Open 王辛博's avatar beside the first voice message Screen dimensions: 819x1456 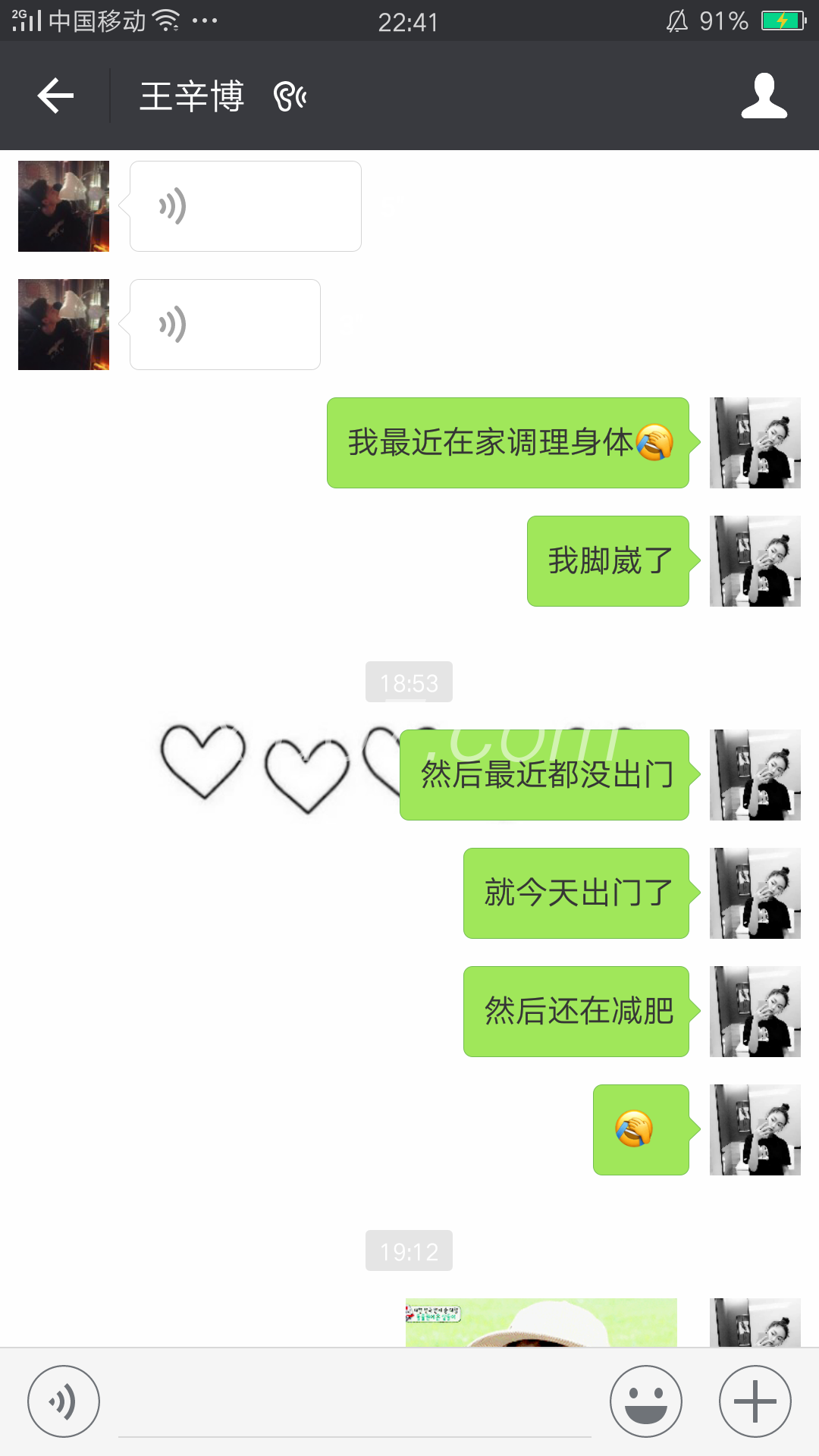64,206
